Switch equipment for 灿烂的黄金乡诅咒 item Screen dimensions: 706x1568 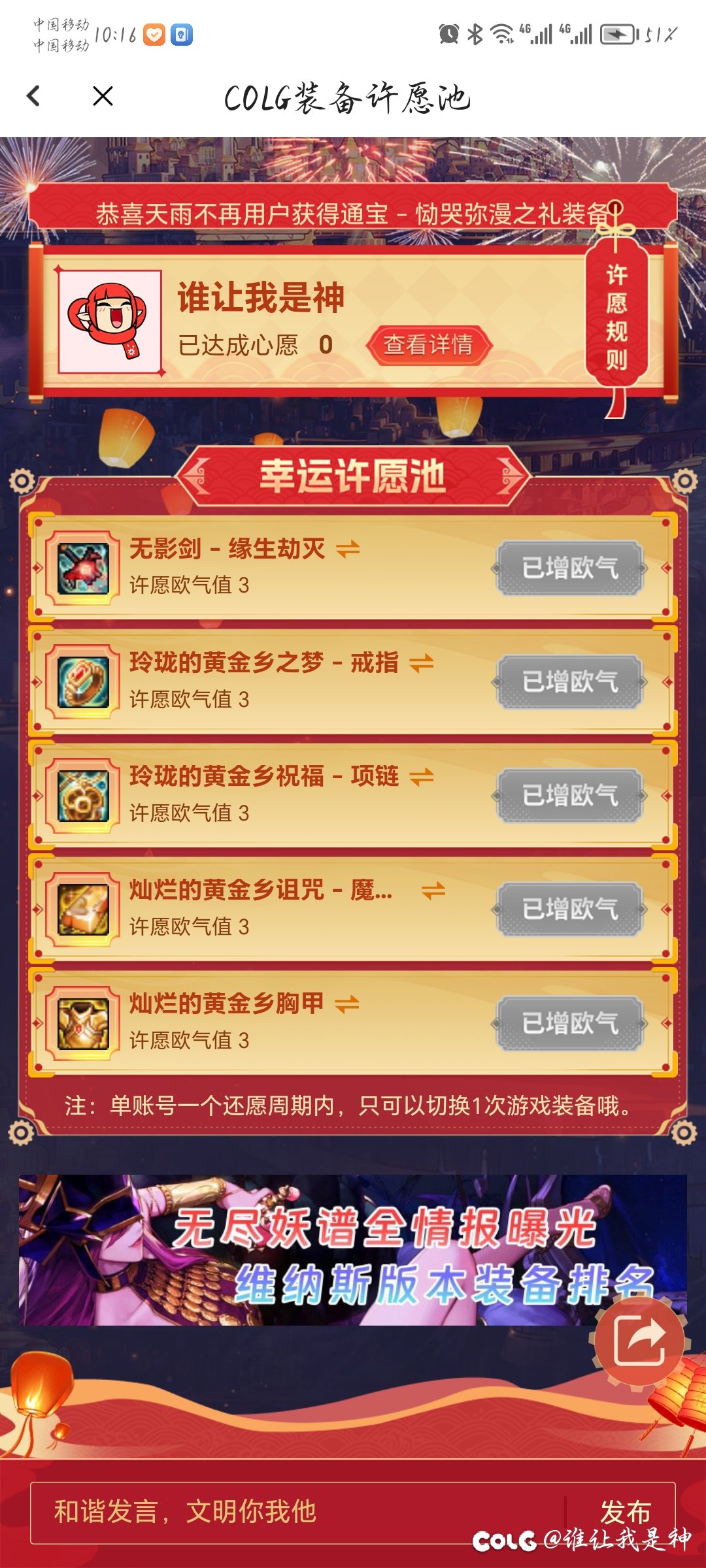[433, 891]
